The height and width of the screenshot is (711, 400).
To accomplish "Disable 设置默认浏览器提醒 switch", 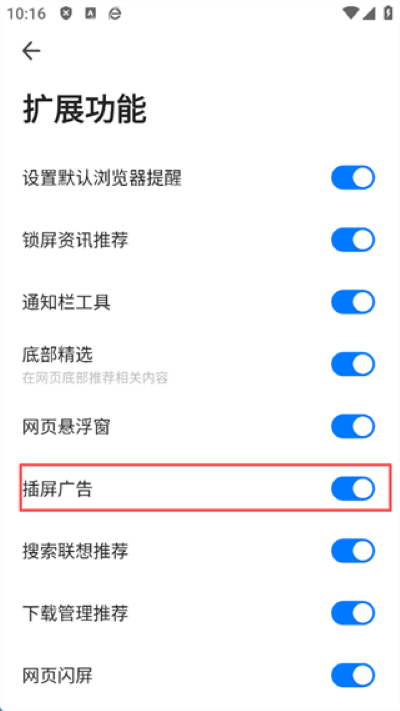I will click(x=353, y=177).
